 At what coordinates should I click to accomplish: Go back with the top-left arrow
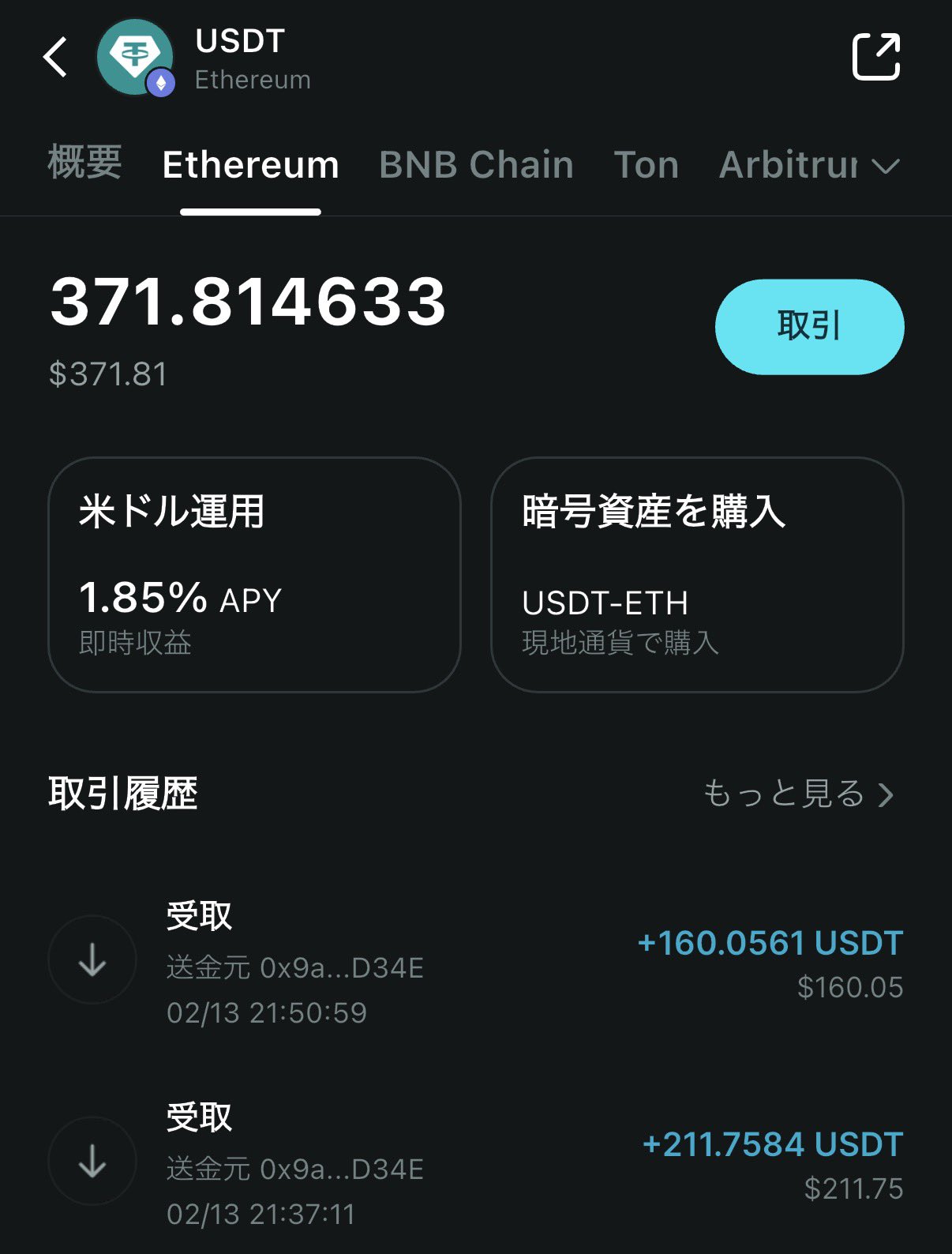[x=56, y=57]
